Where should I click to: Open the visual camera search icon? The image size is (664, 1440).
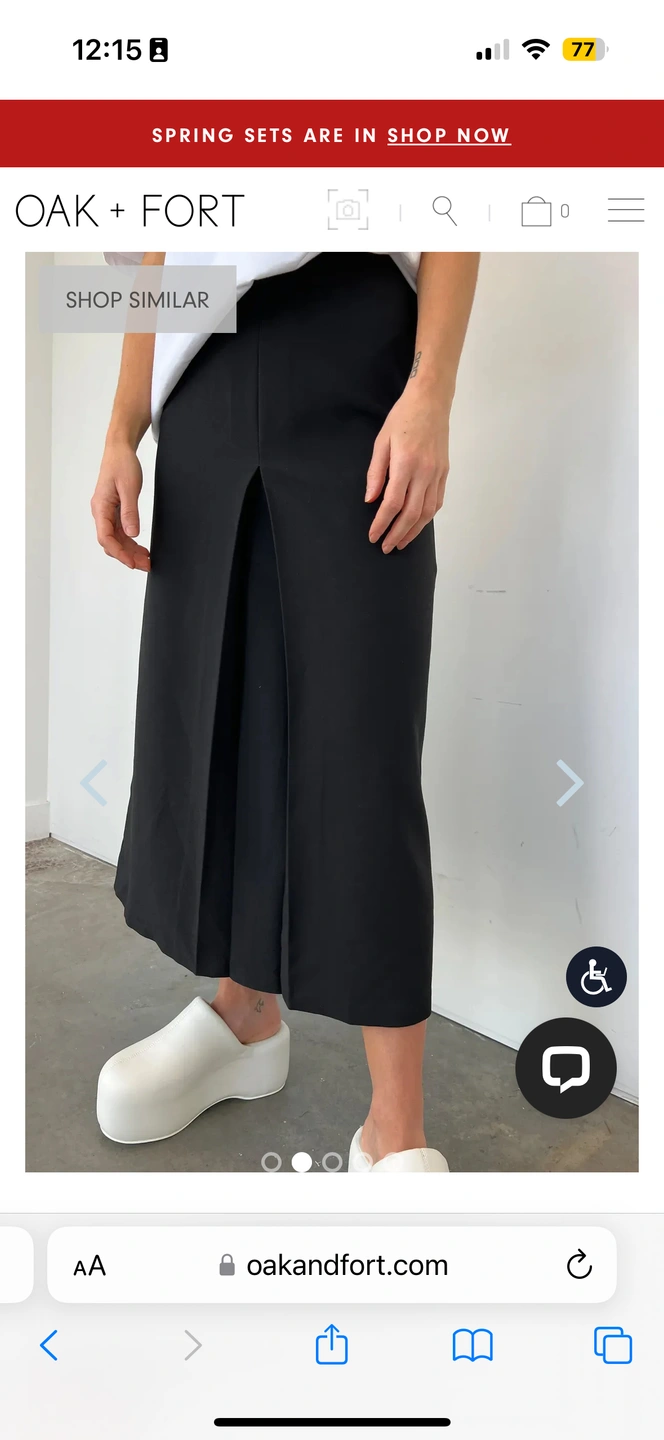click(x=348, y=210)
